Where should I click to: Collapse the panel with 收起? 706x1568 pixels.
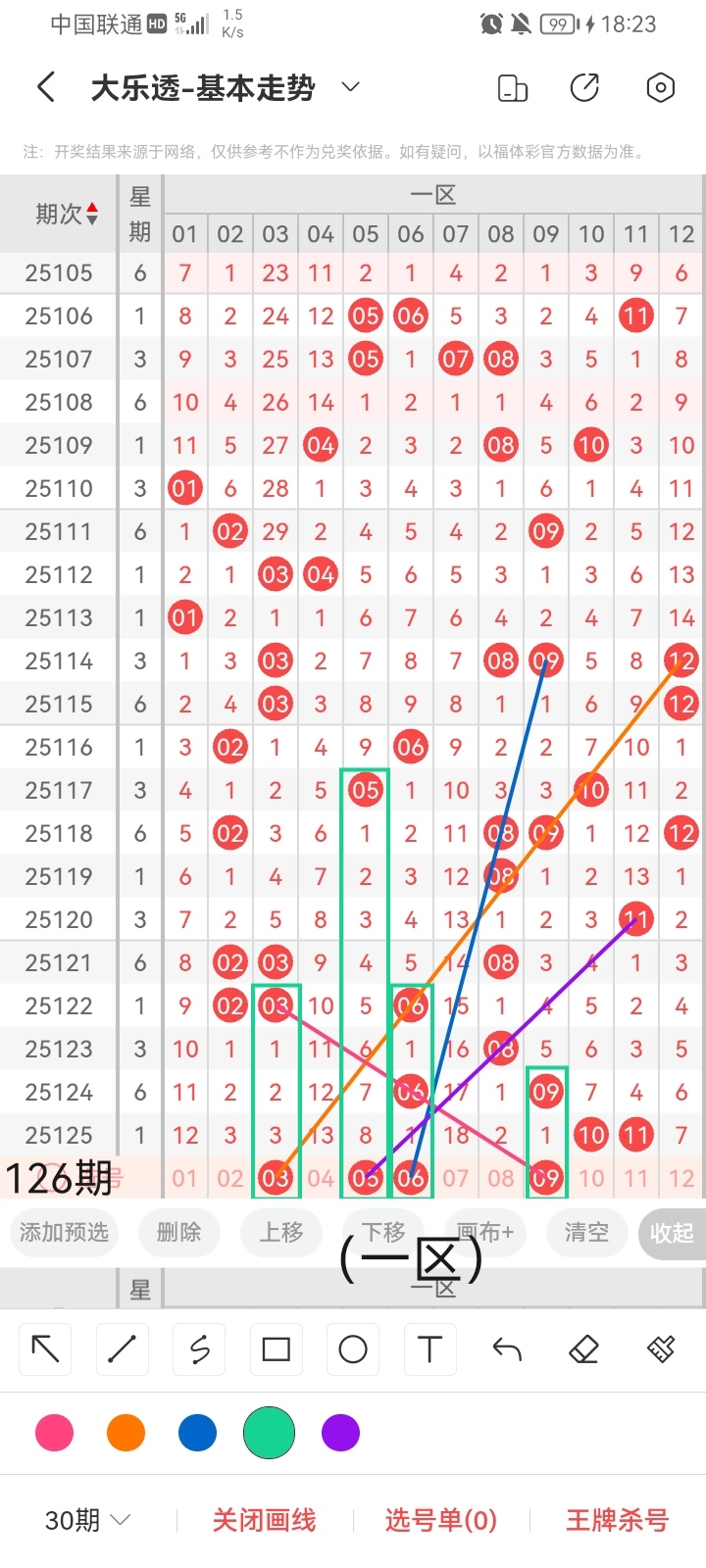coord(672,1233)
